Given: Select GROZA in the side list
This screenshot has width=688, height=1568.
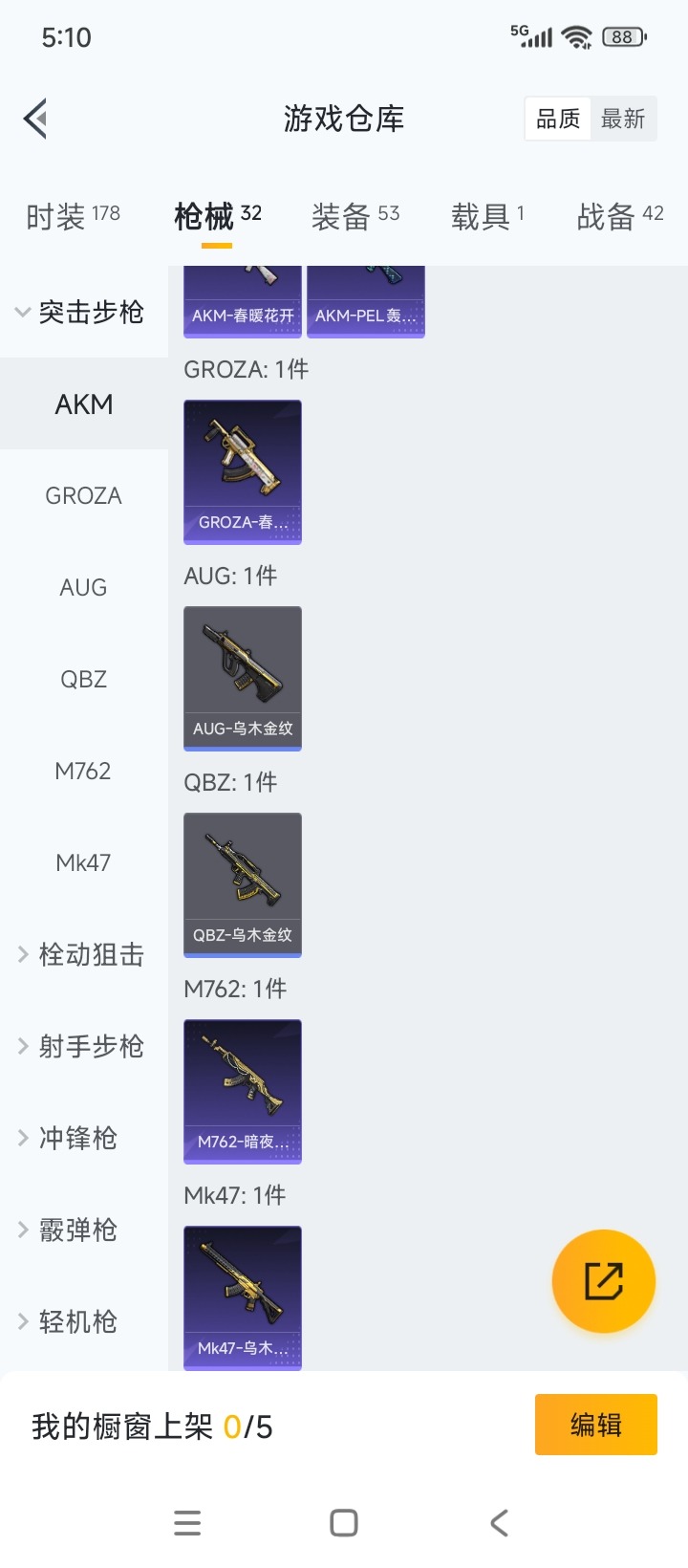Looking at the screenshot, I should tap(84, 496).
